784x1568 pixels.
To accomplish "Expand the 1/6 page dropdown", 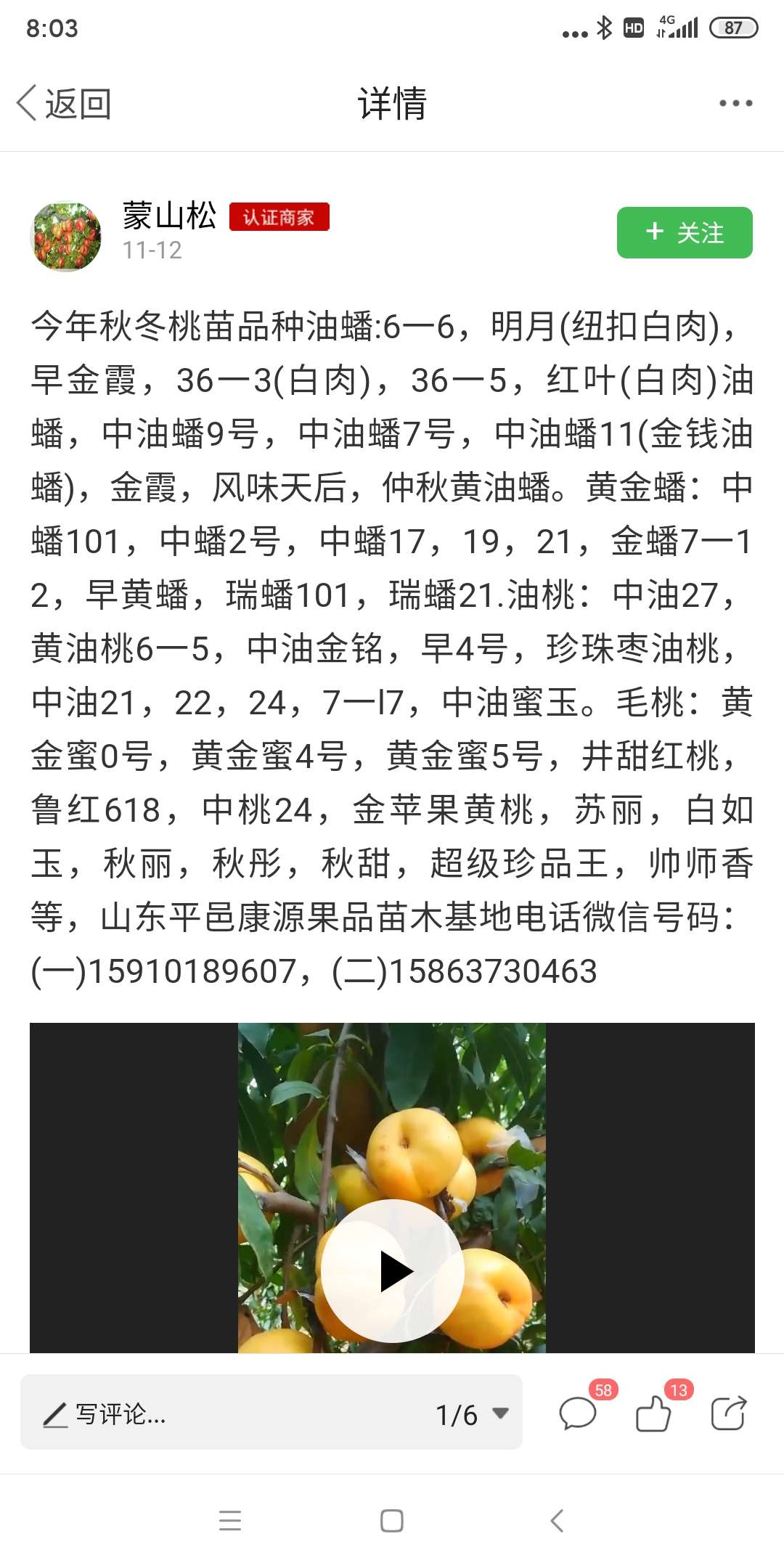I will [x=472, y=1414].
